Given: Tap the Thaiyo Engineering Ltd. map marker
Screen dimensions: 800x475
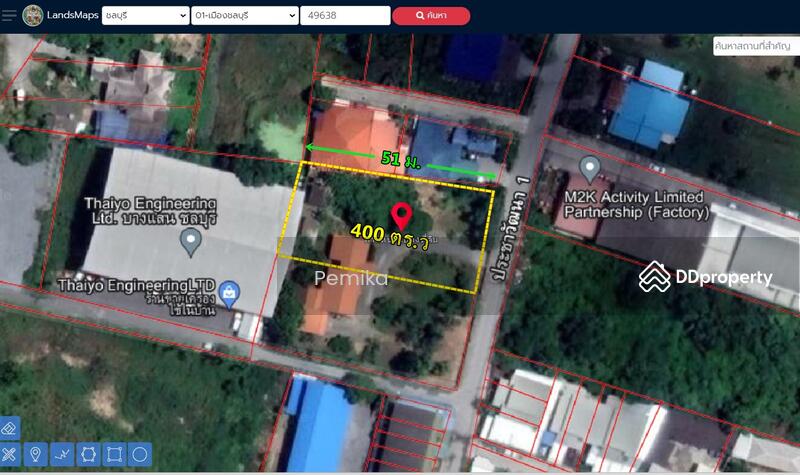Looking at the screenshot, I should coord(189,241).
